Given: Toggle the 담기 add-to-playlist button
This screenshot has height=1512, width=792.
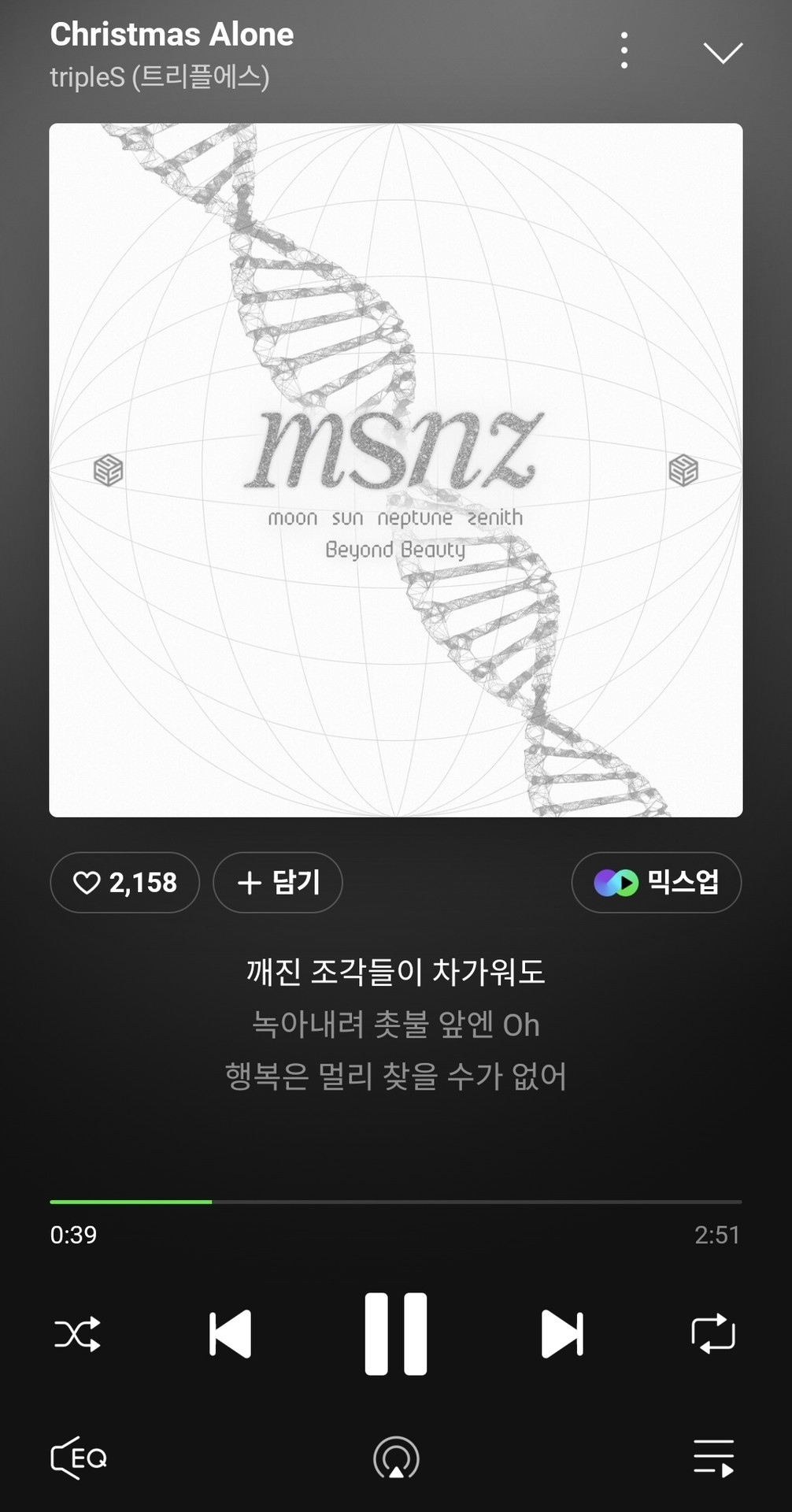Looking at the screenshot, I should (277, 884).
